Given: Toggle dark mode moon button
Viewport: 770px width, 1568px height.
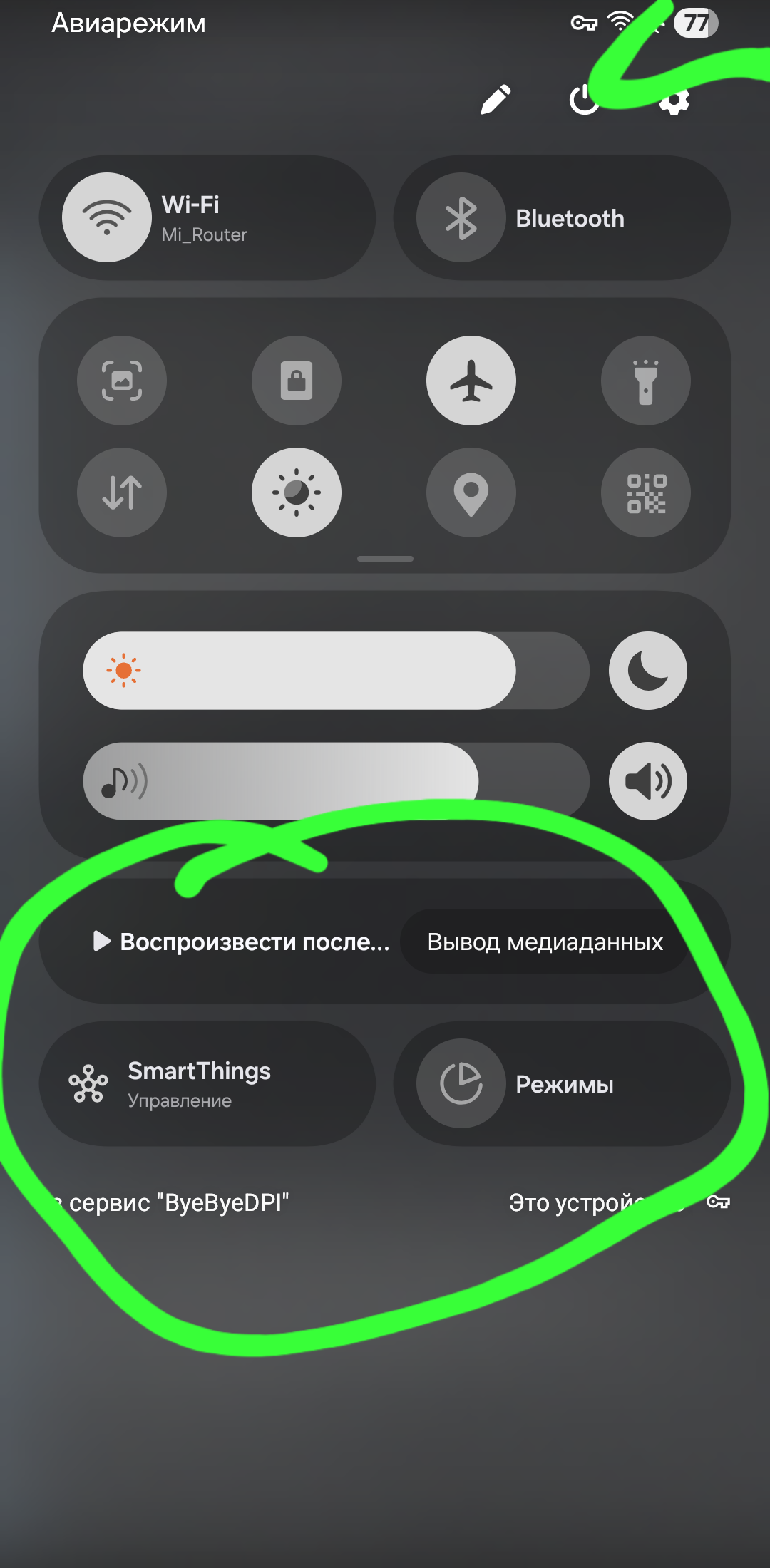Looking at the screenshot, I should click(648, 671).
